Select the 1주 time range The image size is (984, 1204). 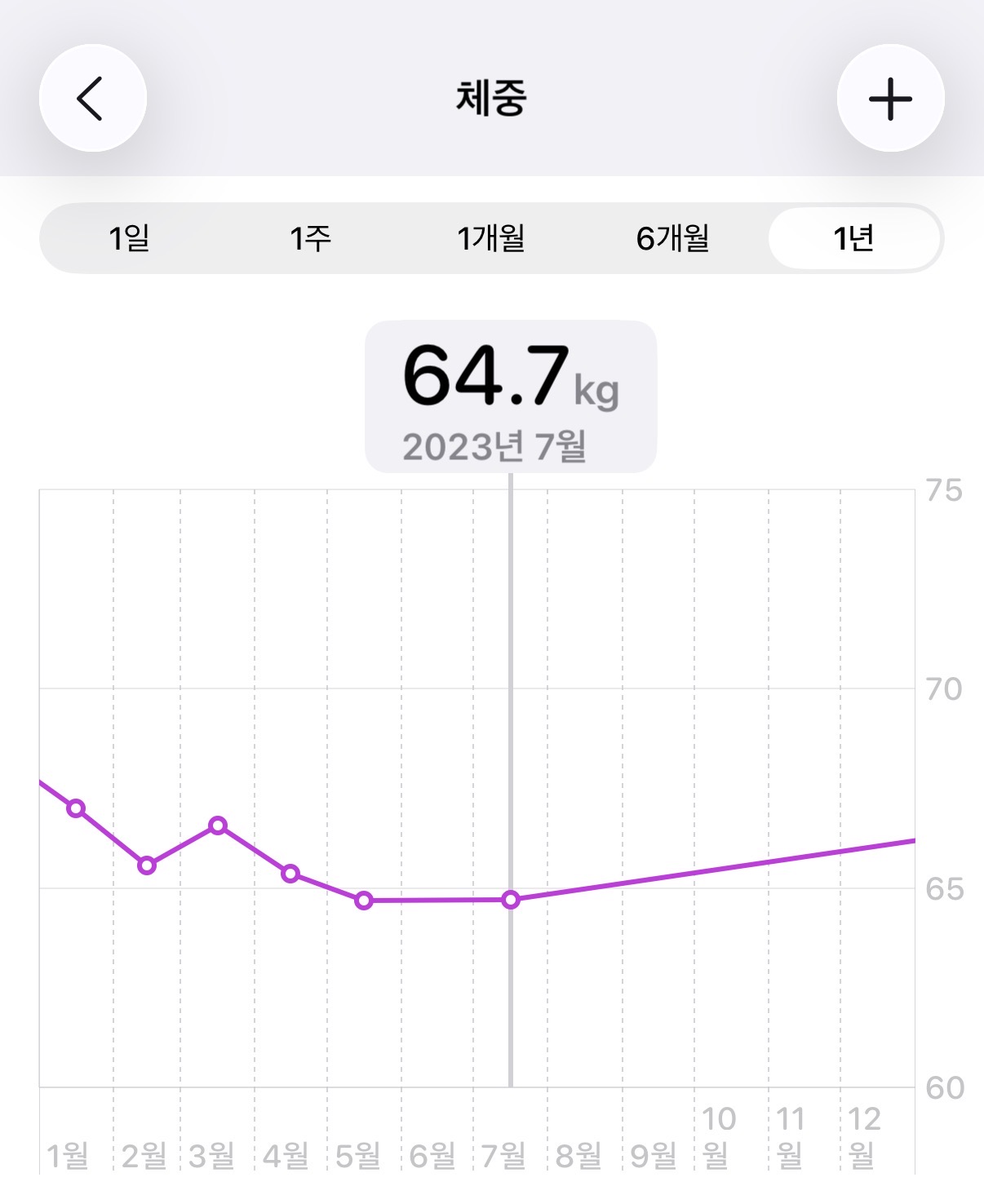310,238
